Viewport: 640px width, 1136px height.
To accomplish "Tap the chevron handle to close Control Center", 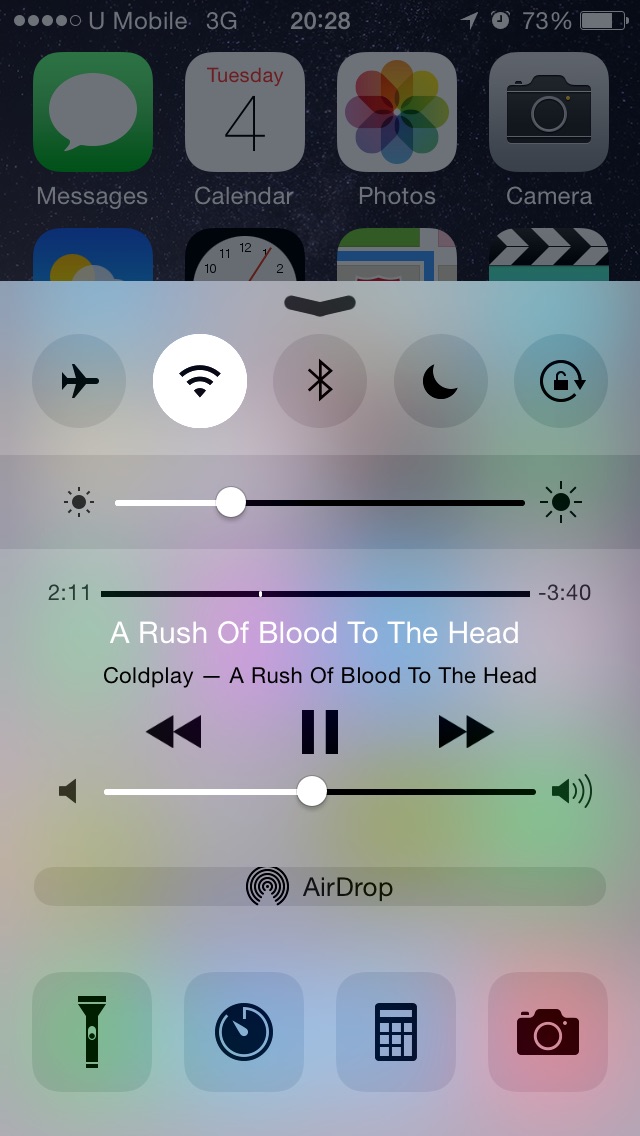I will tap(320, 304).
